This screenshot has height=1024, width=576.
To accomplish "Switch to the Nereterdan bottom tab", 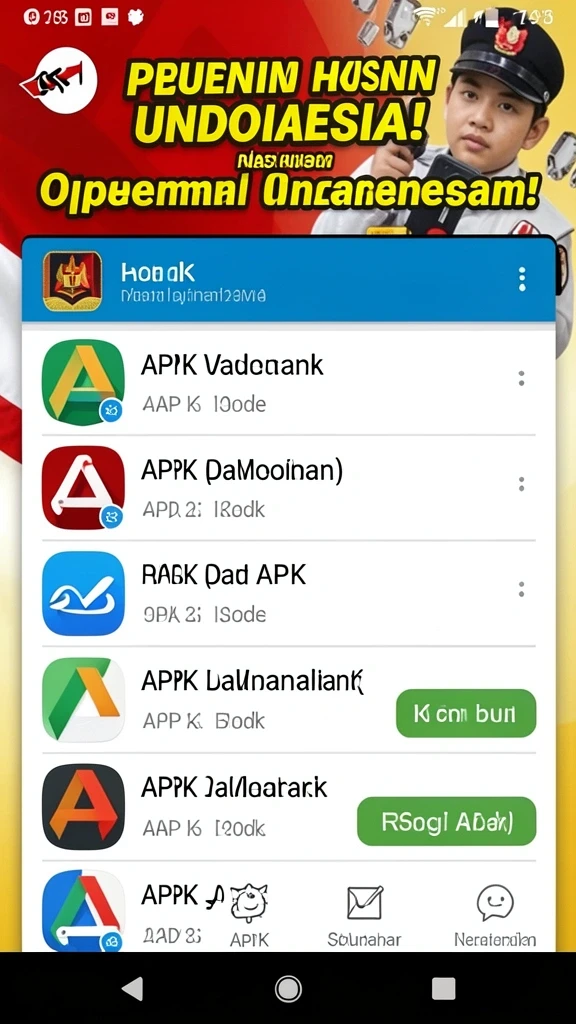I will 495,916.
